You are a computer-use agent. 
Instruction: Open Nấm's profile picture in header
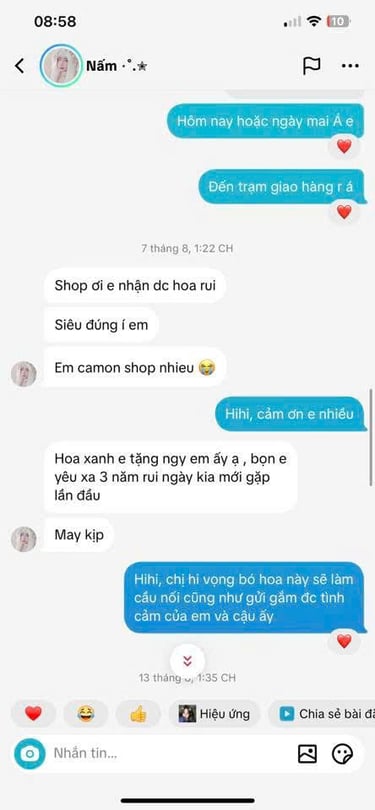tap(61, 66)
